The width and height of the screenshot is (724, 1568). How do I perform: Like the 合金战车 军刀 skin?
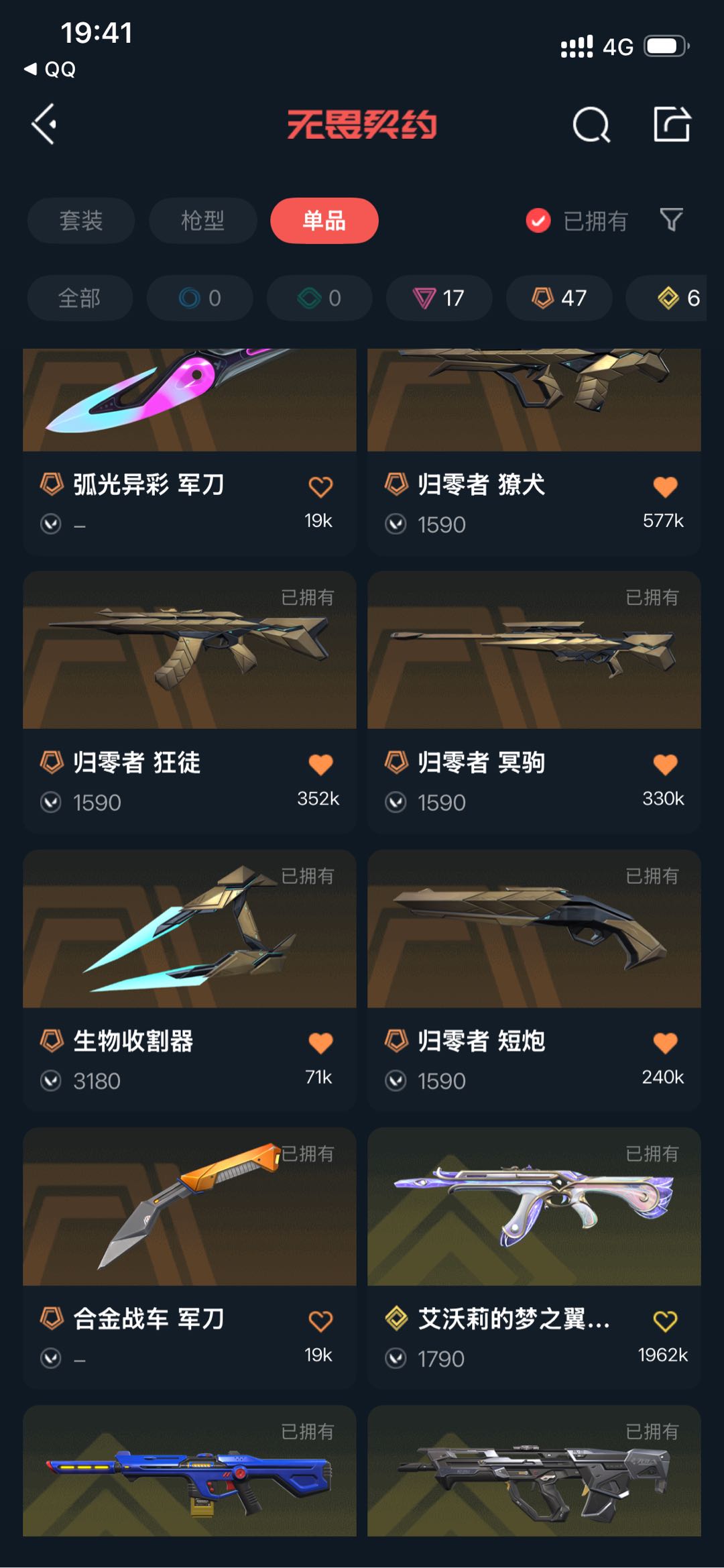coord(320,1321)
